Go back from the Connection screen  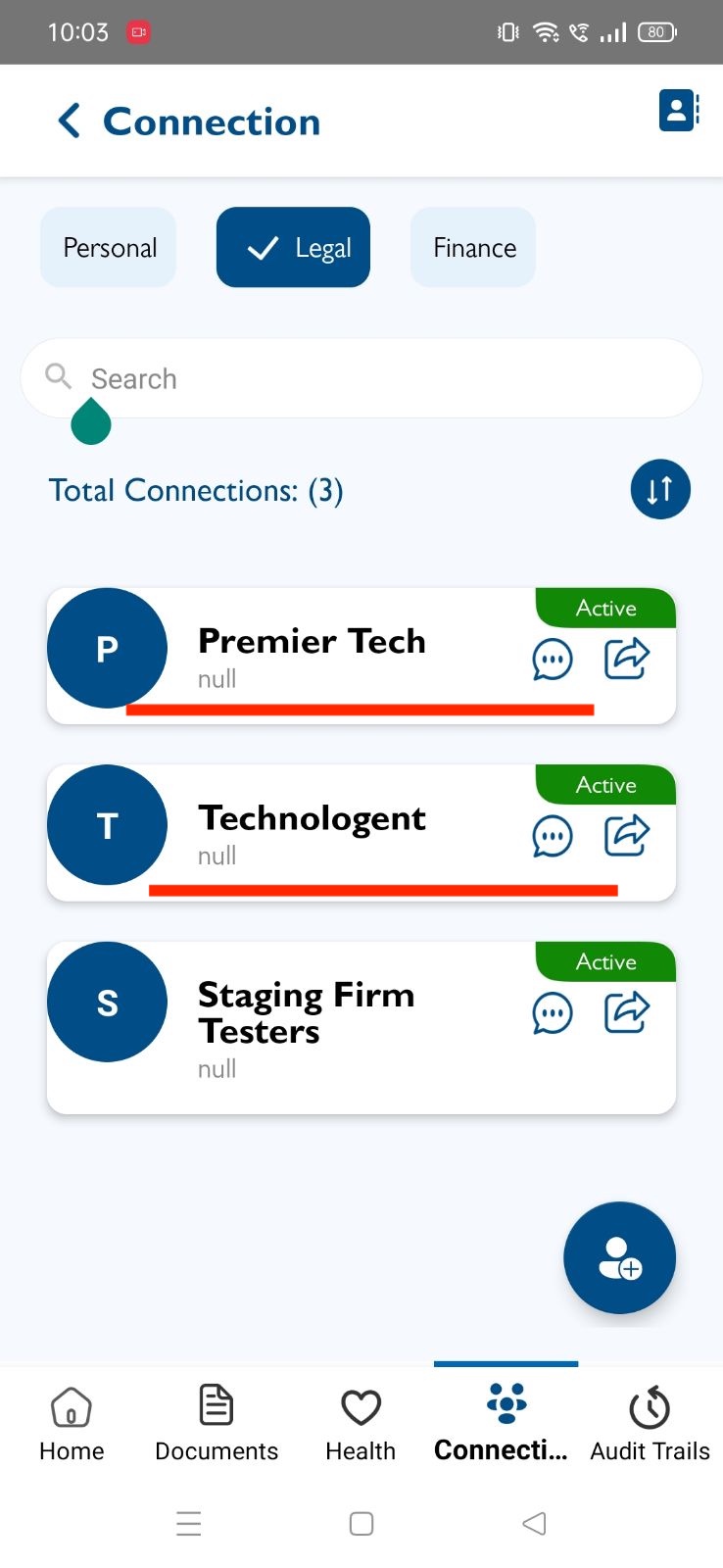click(x=70, y=122)
